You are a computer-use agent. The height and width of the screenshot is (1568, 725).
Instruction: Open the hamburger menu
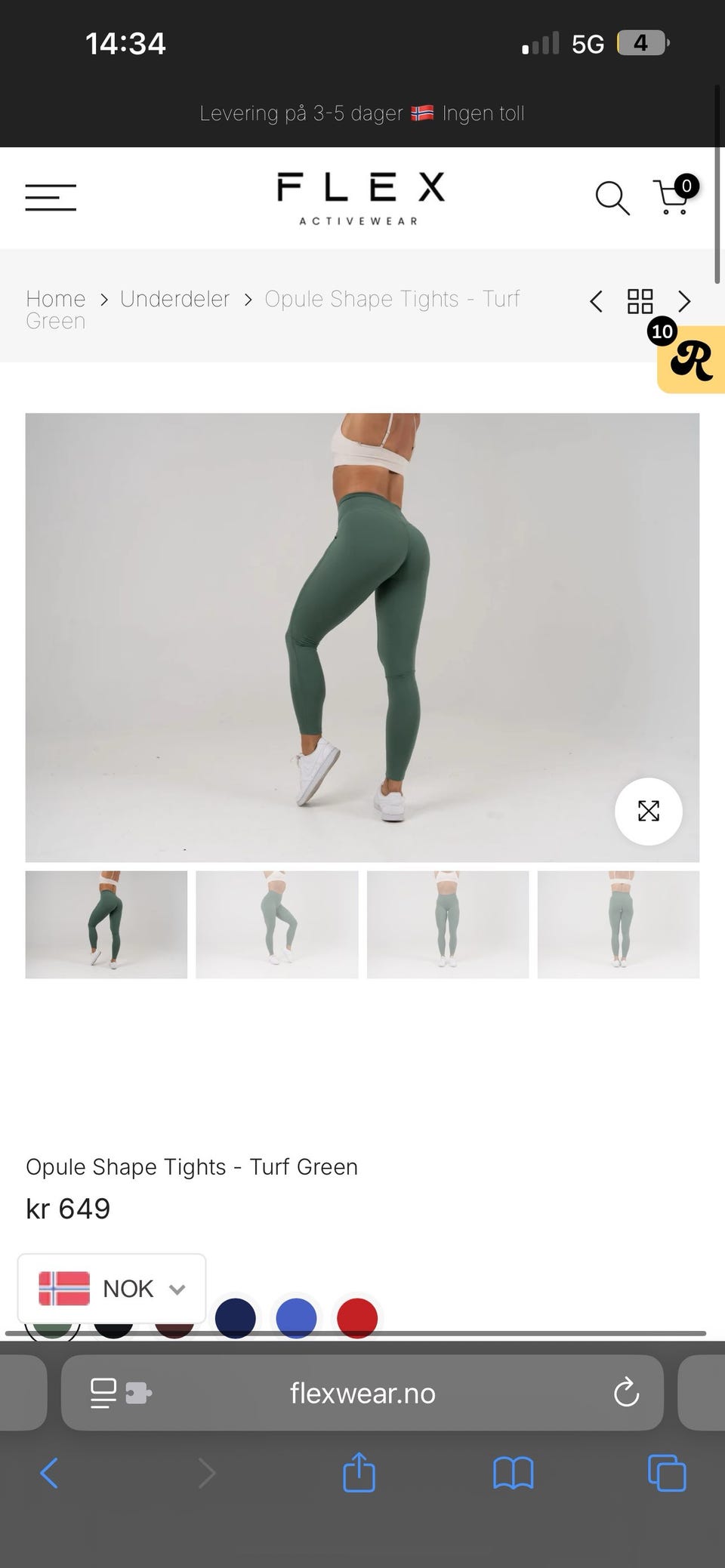click(x=51, y=198)
